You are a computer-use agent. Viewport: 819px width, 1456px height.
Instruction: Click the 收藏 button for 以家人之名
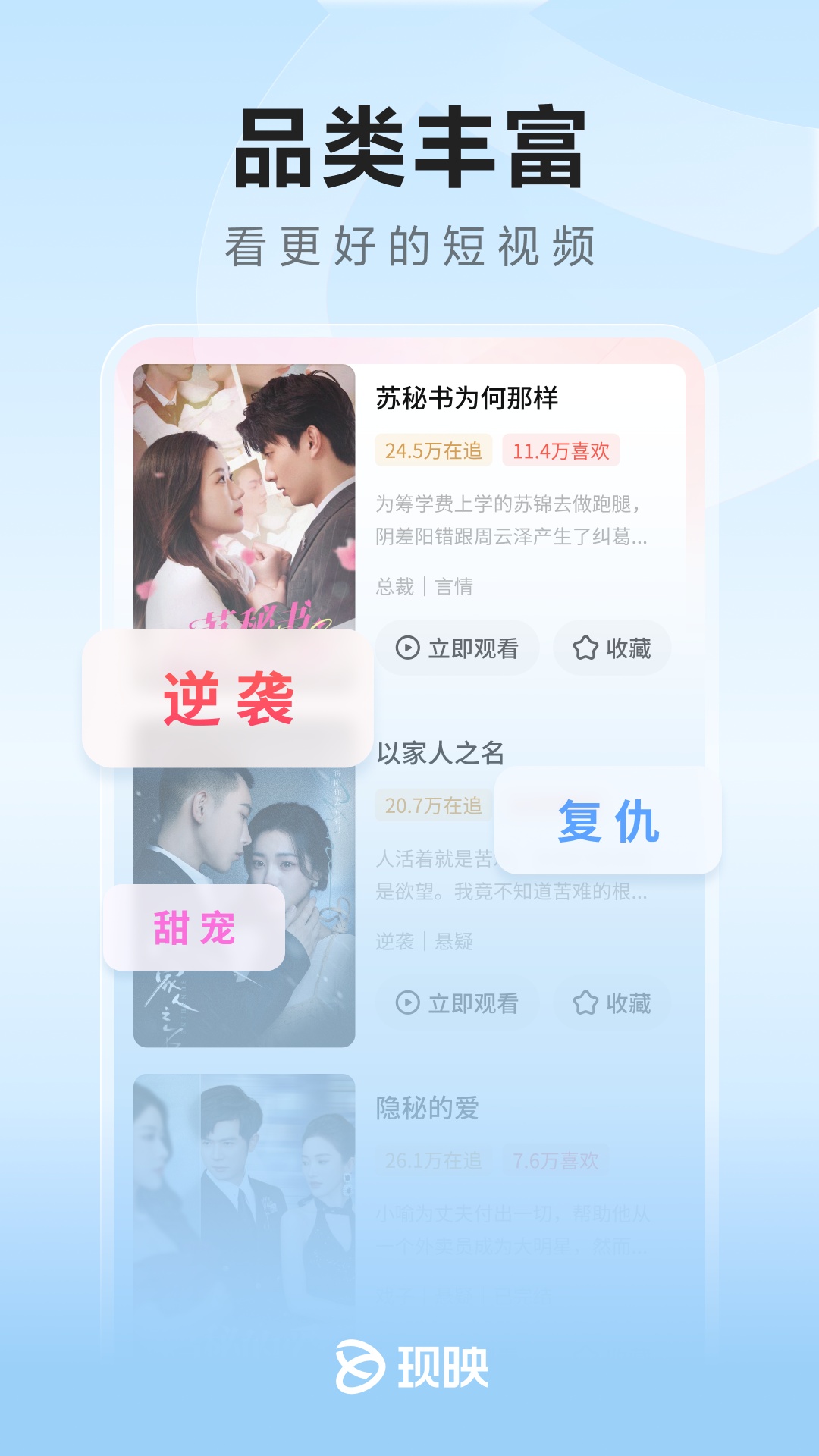(613, 1002)
